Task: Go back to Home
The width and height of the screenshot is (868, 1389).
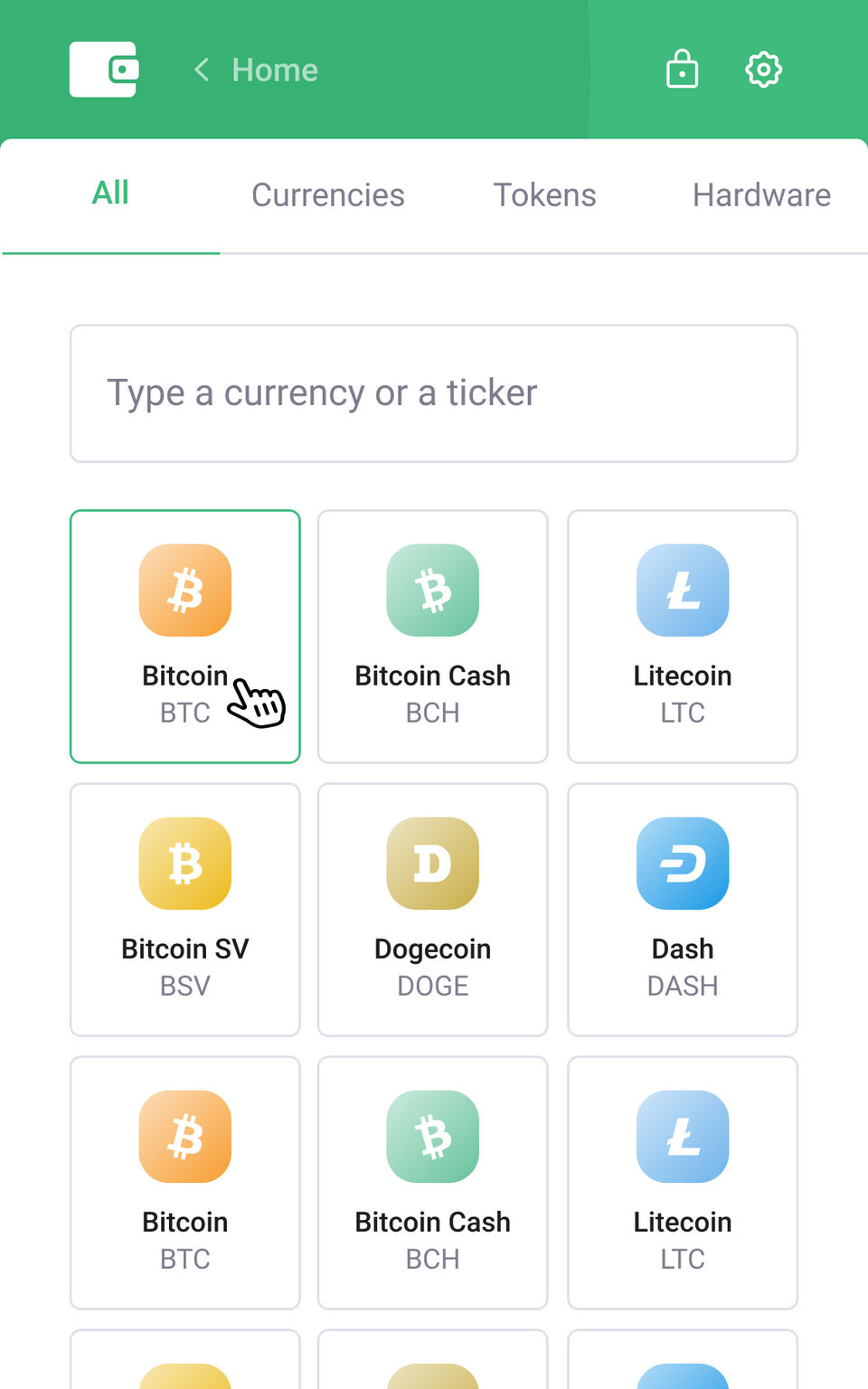Action: [257, 70]
